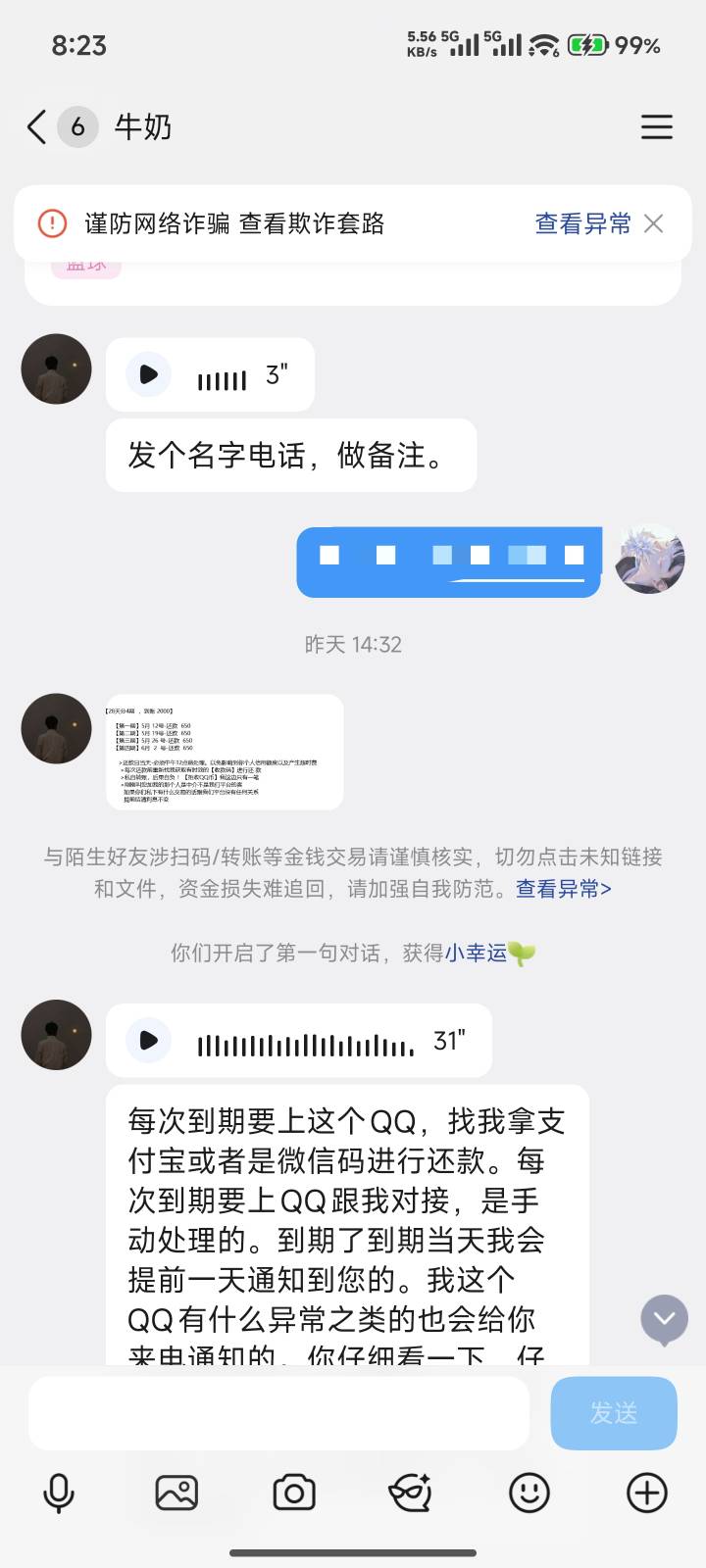
Task: Open the repayment schedule image
Action: (225, 752)
